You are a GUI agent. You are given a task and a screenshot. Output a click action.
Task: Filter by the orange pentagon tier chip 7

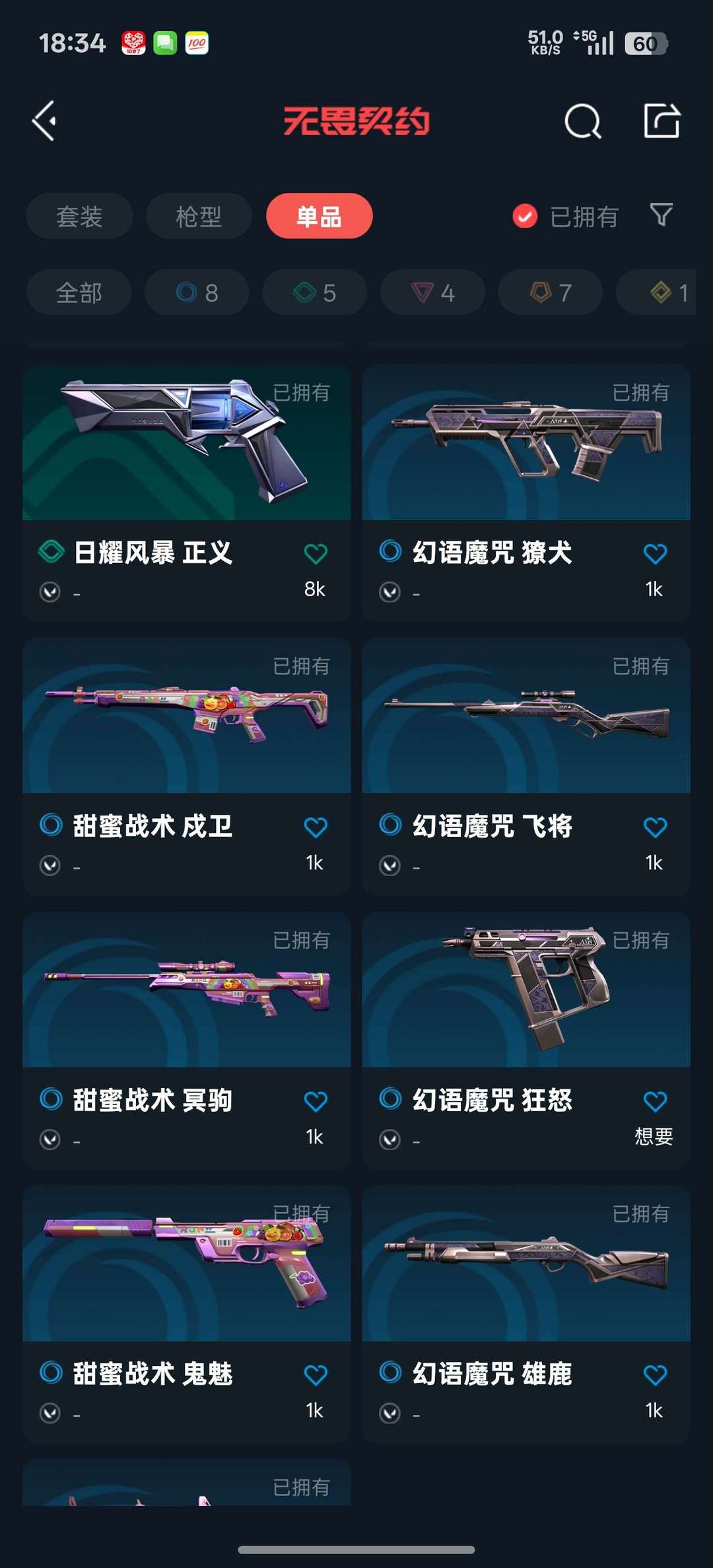pyautogui.click(x=550, y=292)
